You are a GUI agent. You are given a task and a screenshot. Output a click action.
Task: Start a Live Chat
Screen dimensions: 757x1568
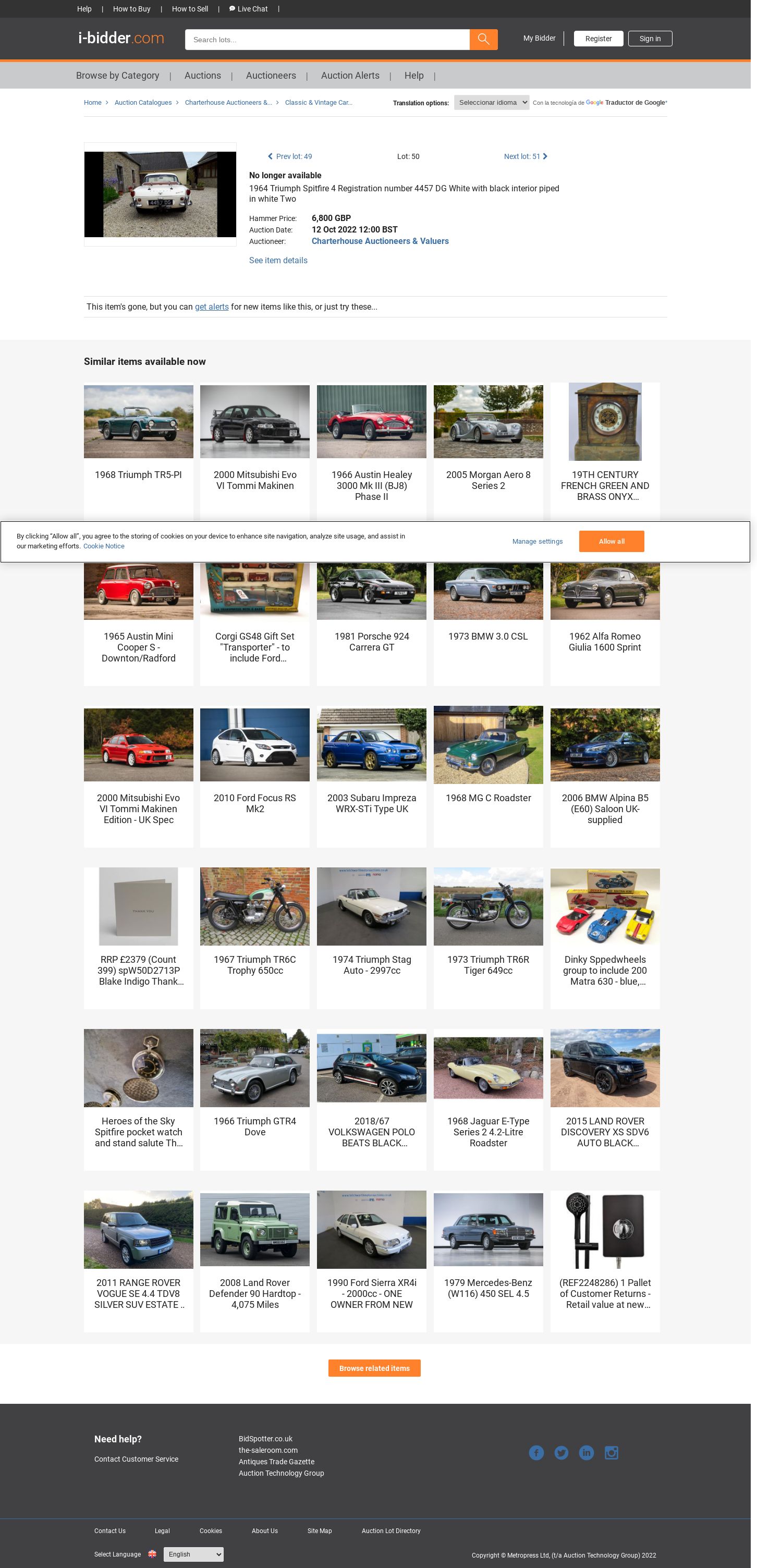pyautogui.click(x=249, y=9)
